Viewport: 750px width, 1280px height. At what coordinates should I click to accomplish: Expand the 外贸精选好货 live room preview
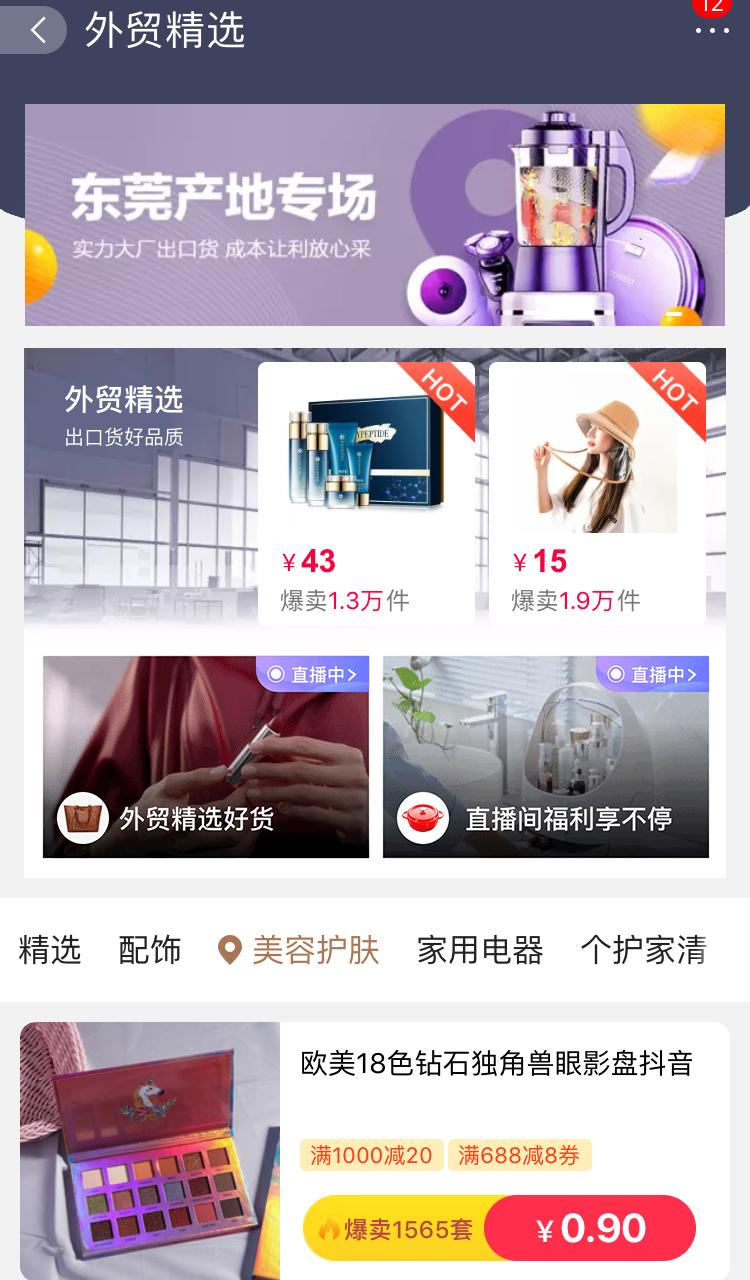205,757
